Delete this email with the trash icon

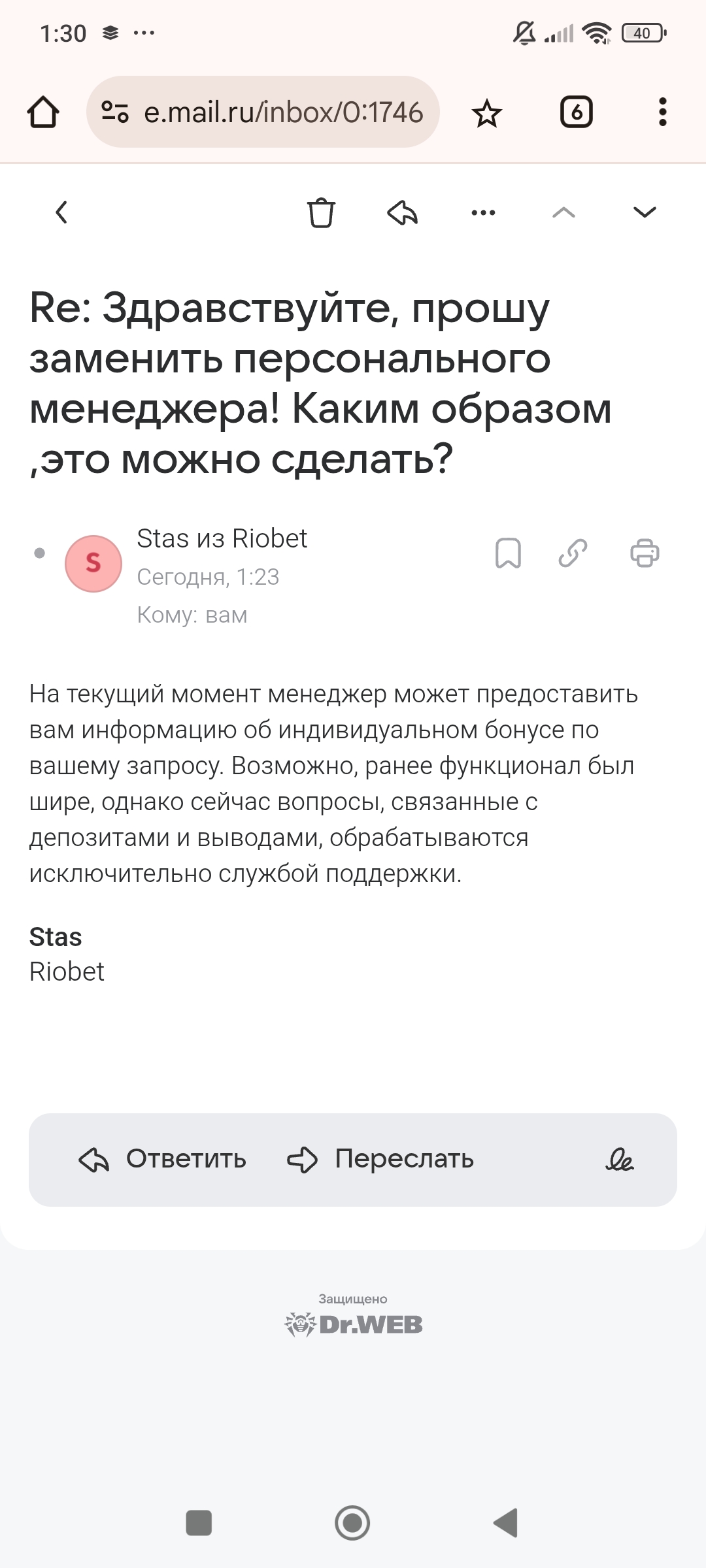321,213
